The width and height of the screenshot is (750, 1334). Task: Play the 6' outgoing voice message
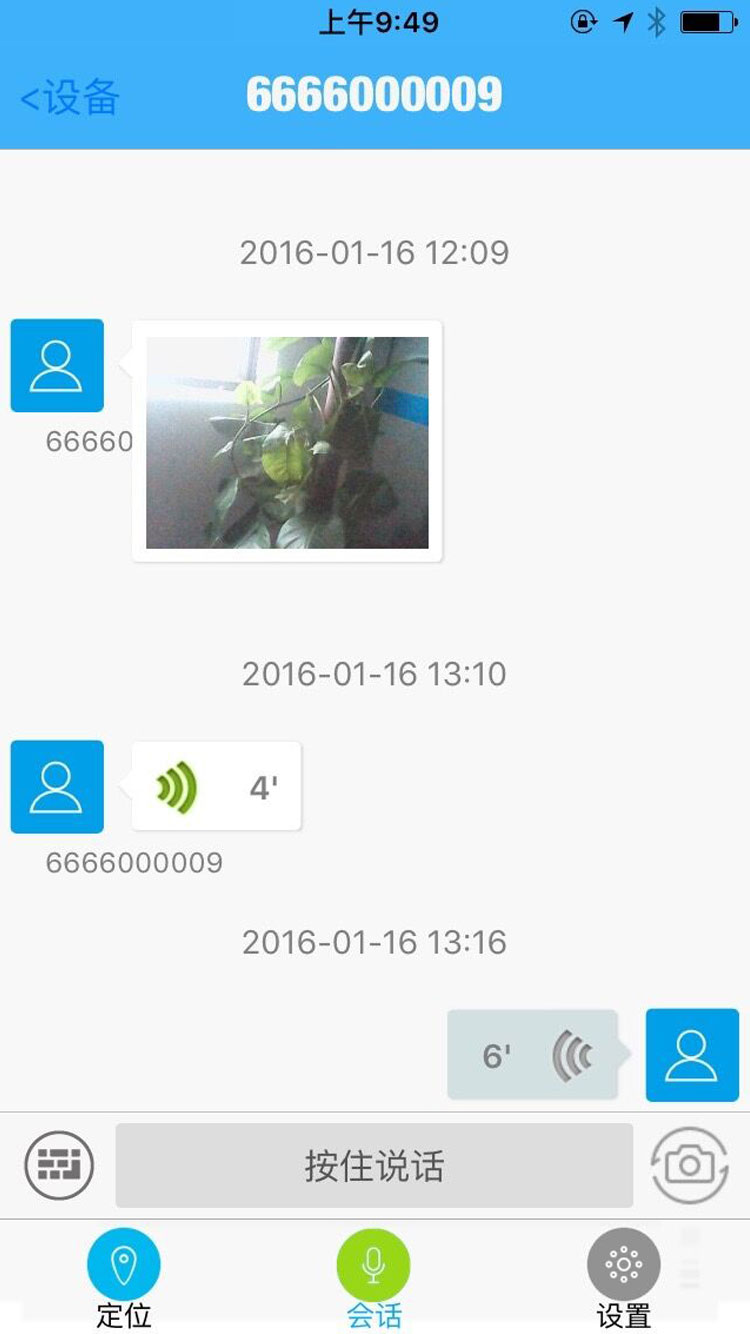532,1056
